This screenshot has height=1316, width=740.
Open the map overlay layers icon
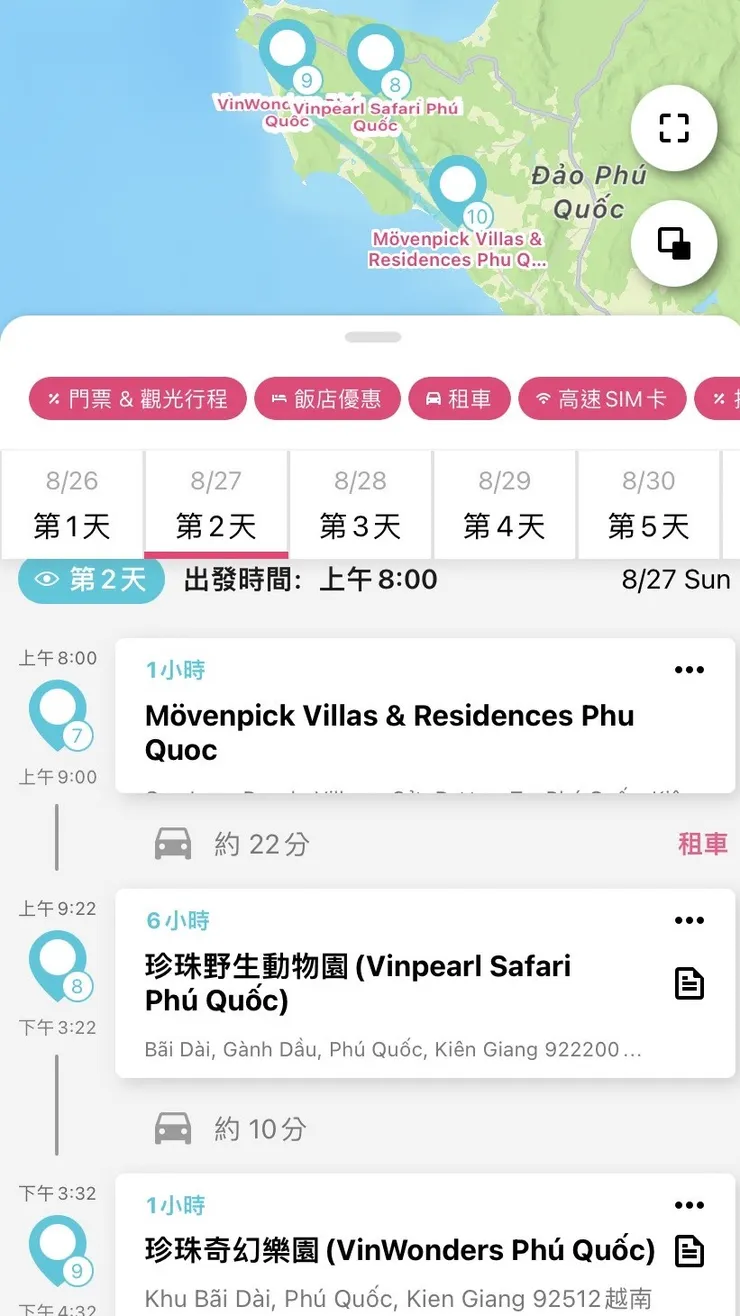[674, 243]
